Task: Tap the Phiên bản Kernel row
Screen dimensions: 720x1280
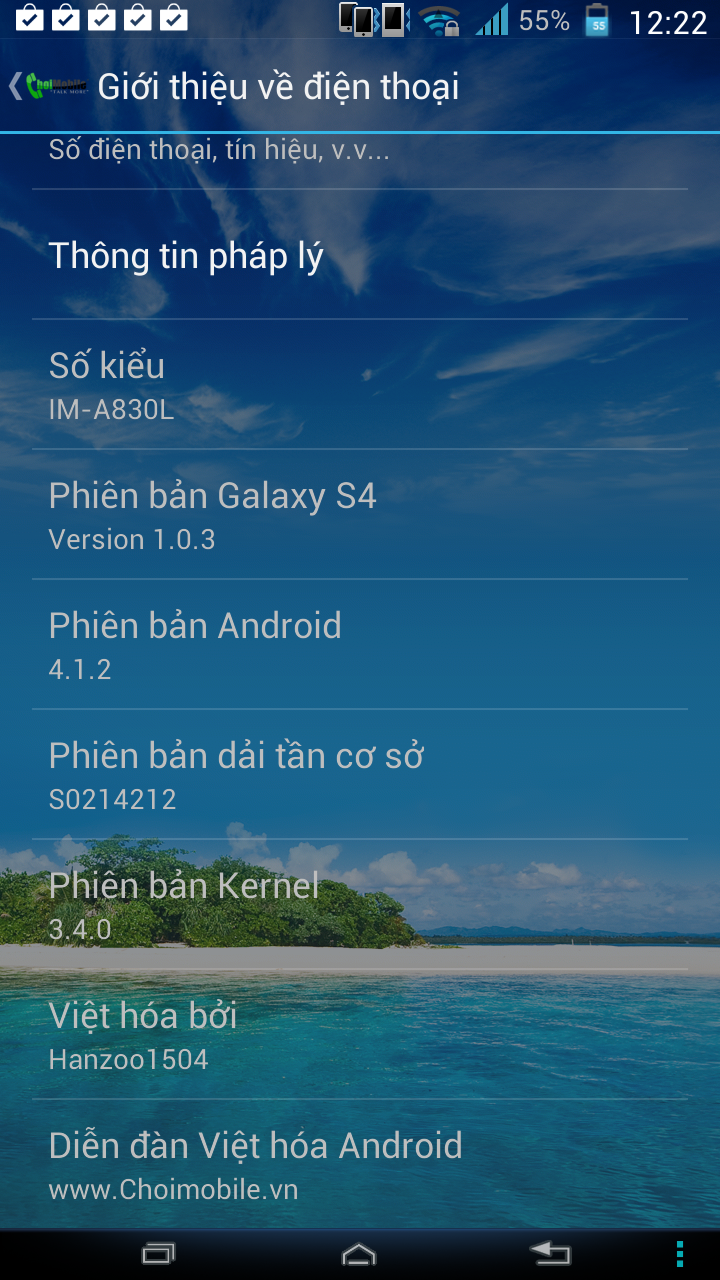Action: coord(360,905)
